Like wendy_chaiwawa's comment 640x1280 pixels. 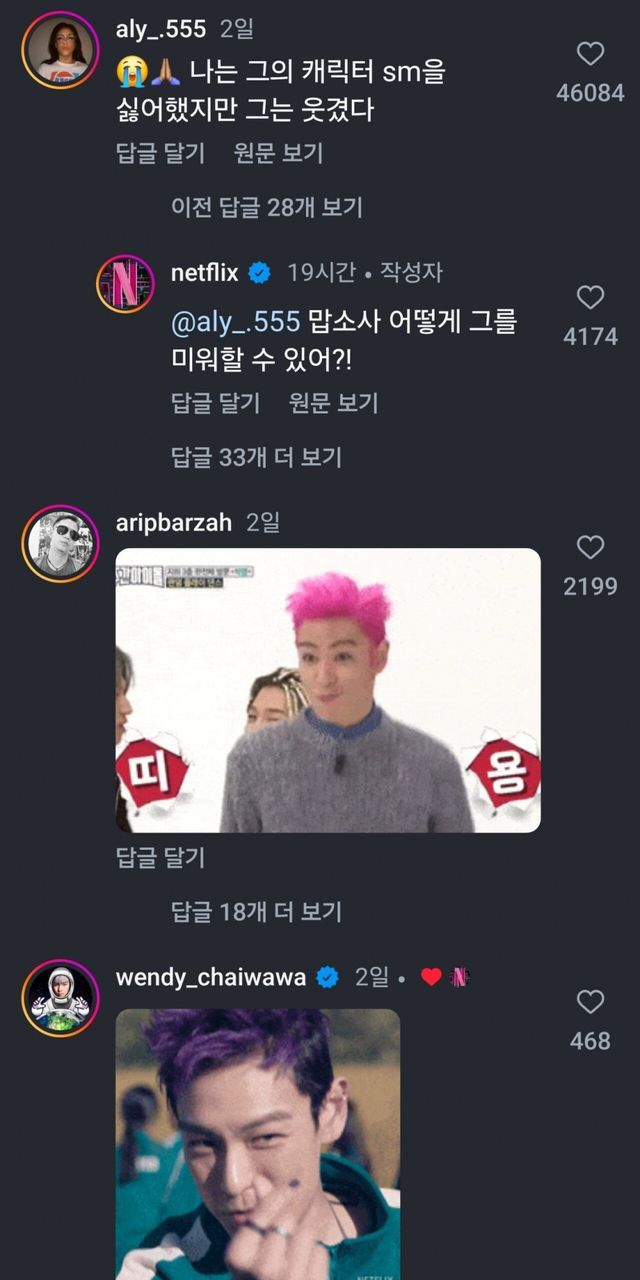click(x=590, y=1001)
